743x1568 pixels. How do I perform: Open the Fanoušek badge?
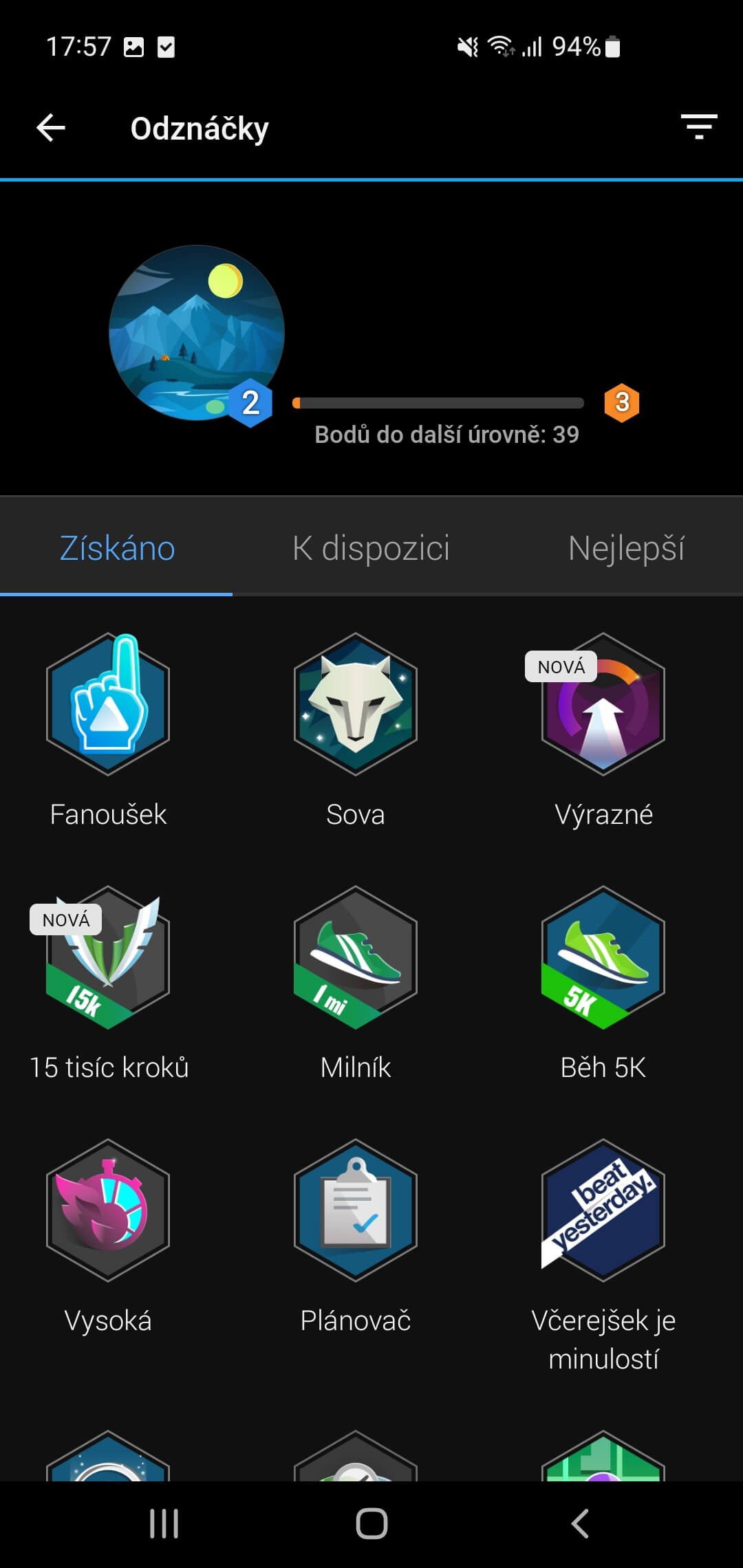click(x=108, y=704)
